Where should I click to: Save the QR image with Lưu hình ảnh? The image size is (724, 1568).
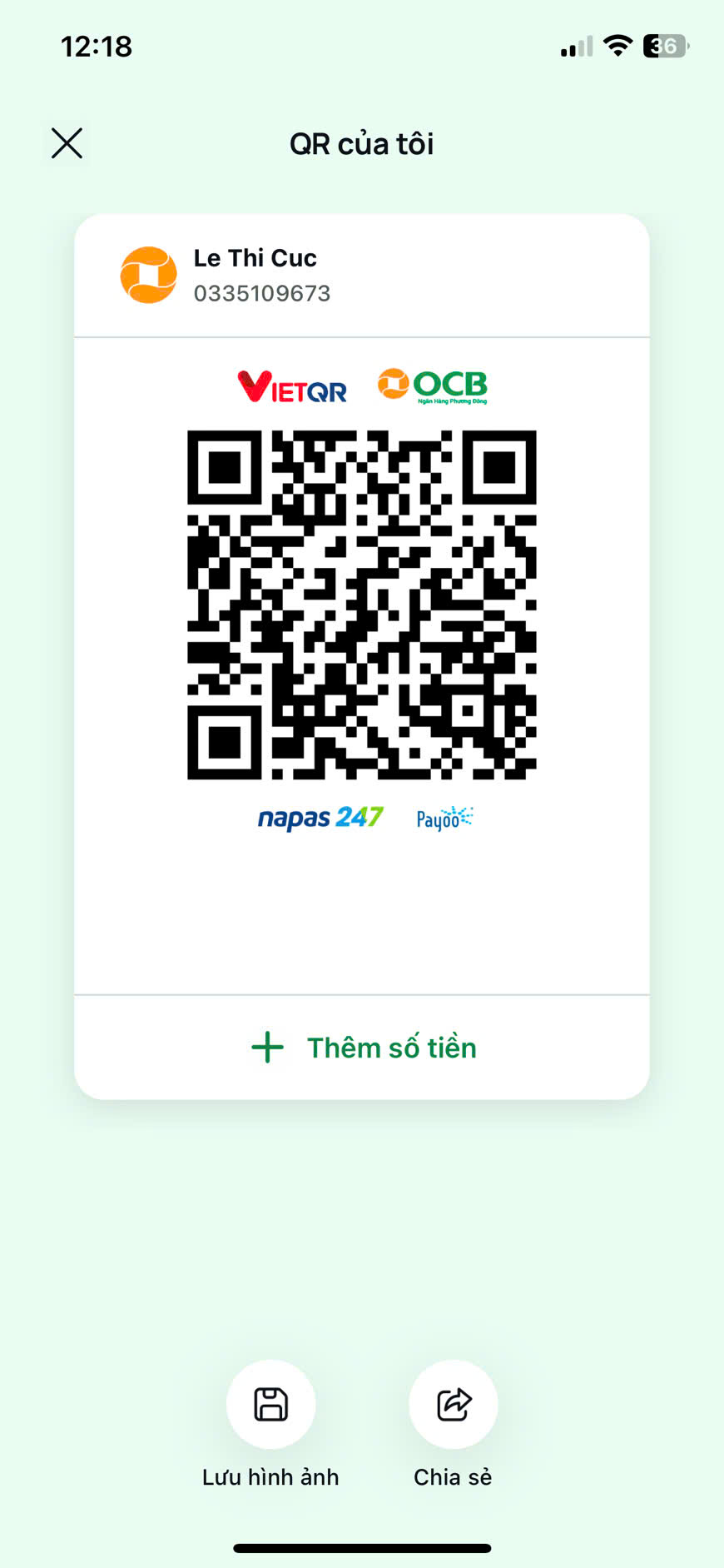[x=270, y=1405]
